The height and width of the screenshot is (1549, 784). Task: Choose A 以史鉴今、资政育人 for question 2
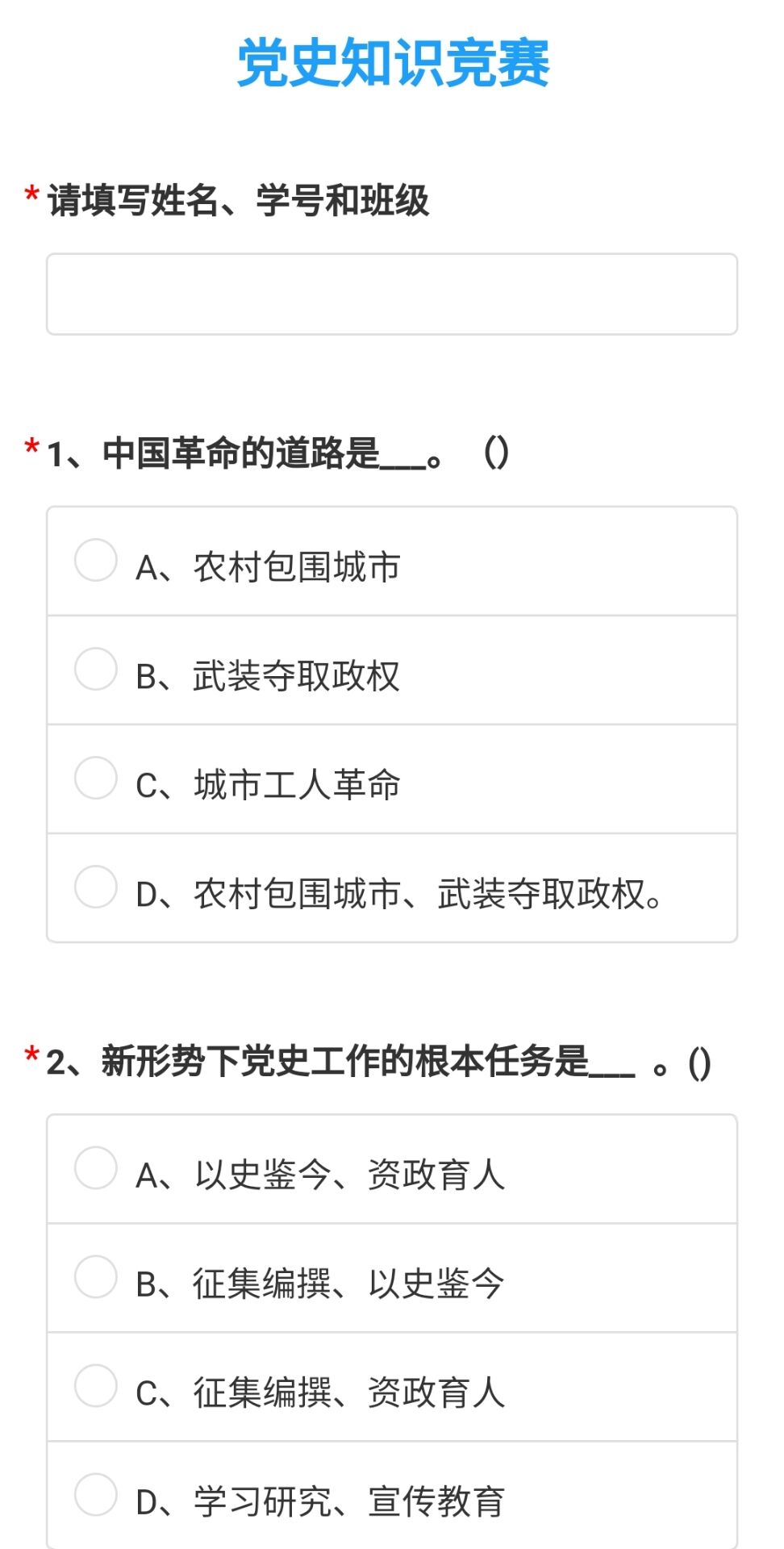(x=392, y=1169)
